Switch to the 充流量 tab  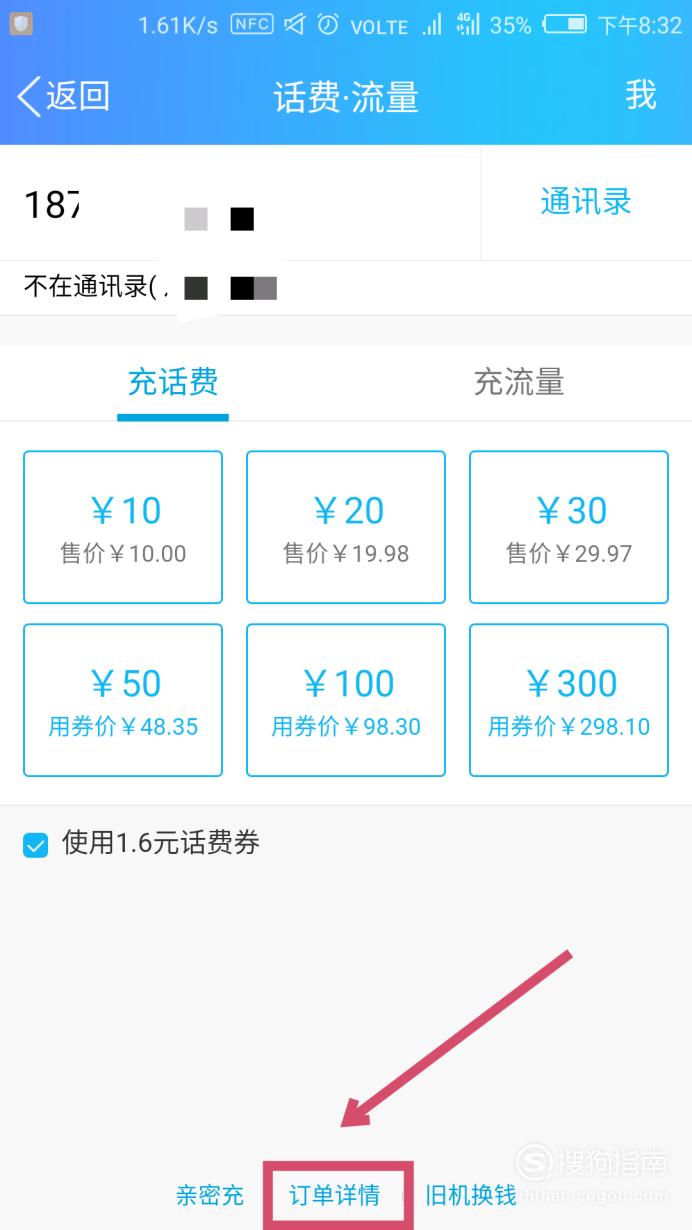pyautogui.click(x=519, y=382)
